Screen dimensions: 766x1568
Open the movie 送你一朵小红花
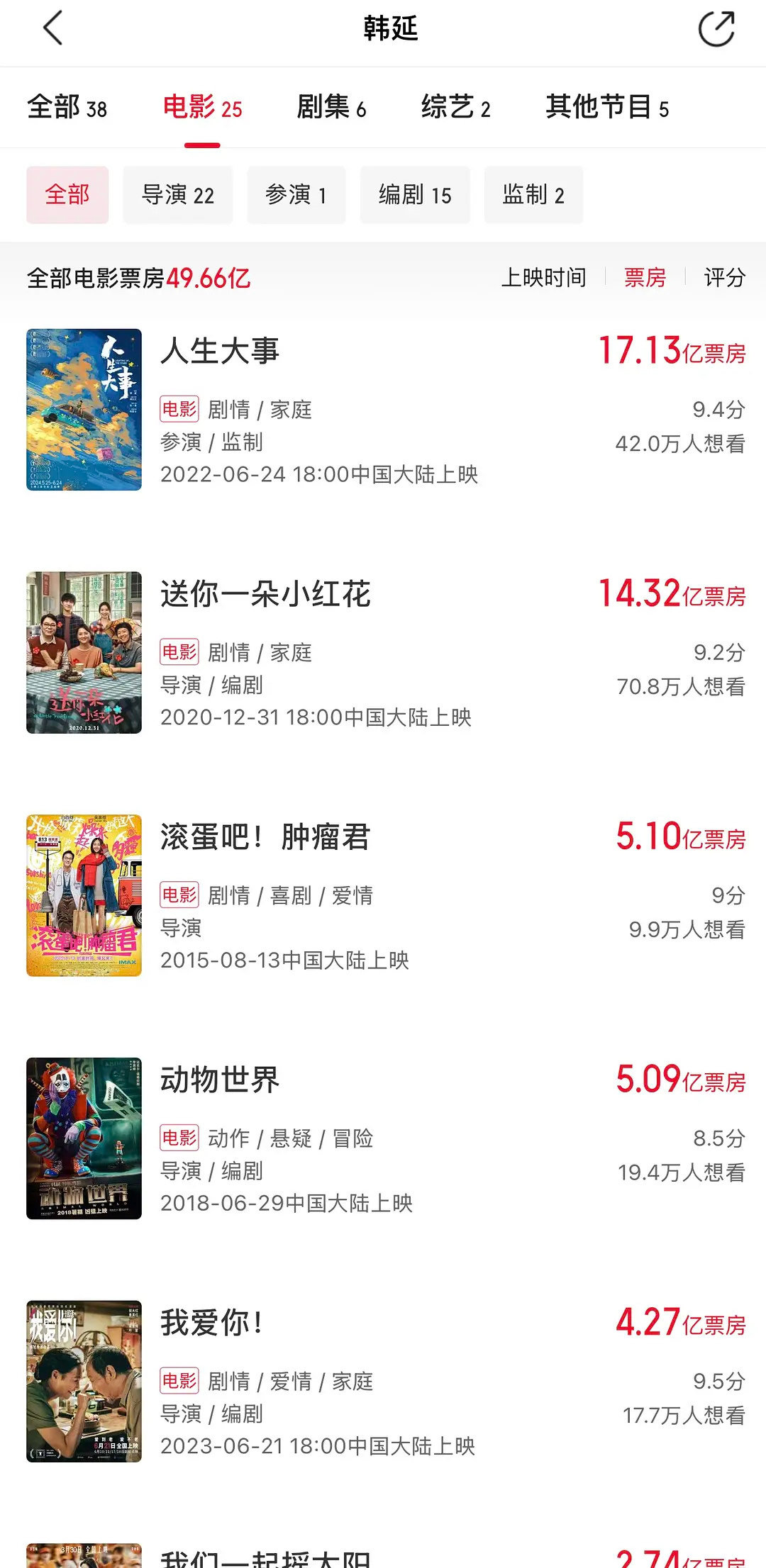[265, 595]
